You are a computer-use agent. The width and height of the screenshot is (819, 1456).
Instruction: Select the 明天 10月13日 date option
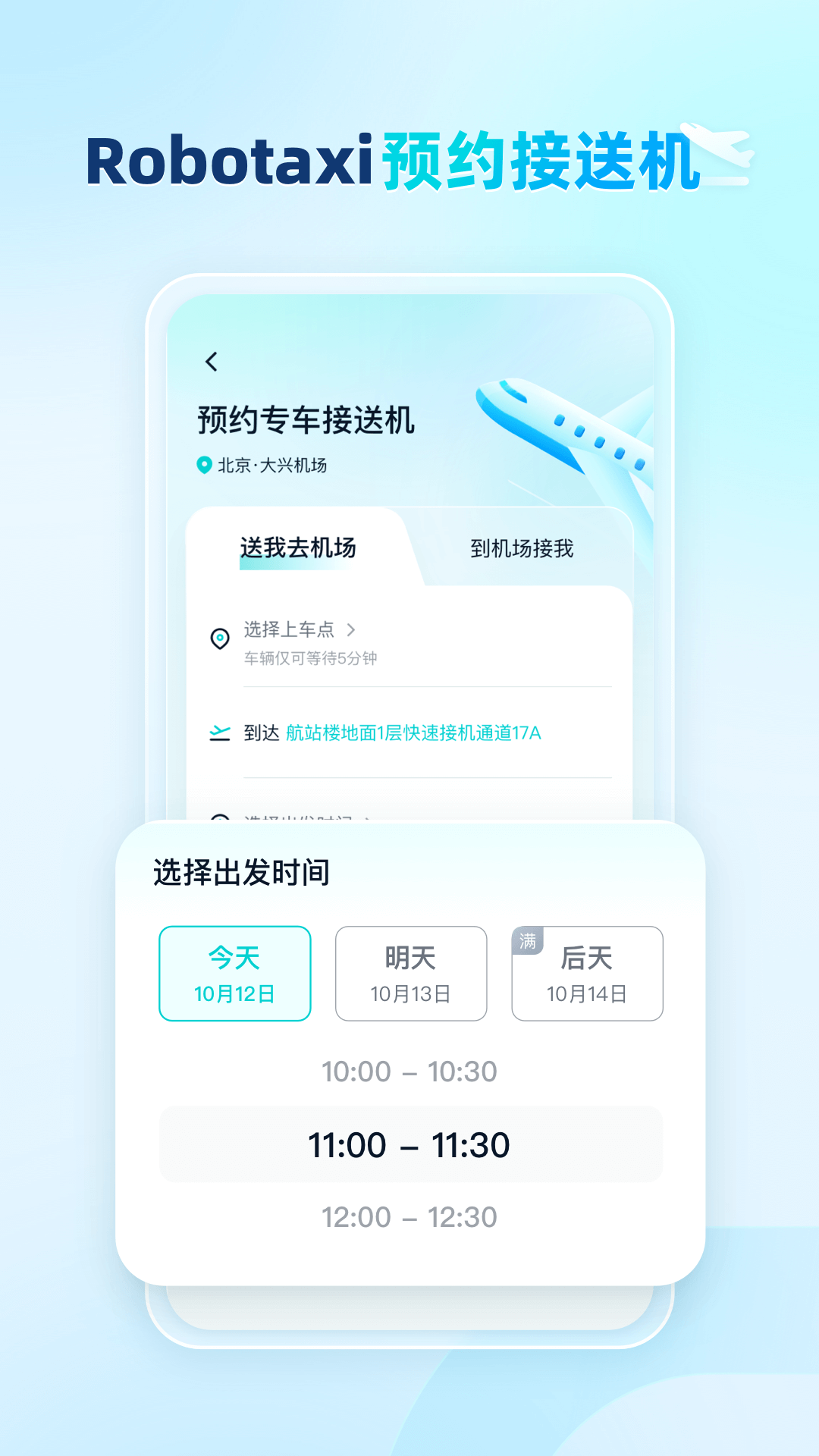(410, 973)
